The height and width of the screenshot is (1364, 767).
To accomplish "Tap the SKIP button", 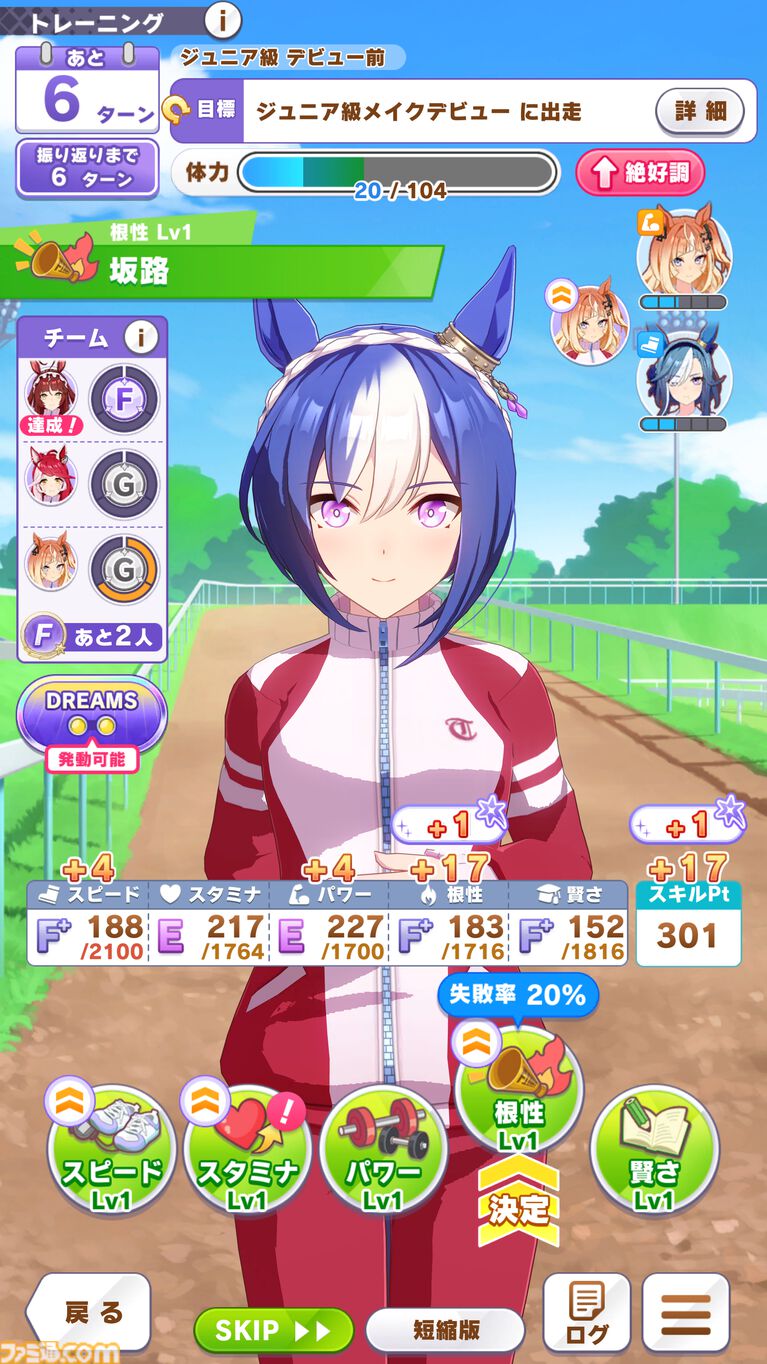I will point(273,1330).
